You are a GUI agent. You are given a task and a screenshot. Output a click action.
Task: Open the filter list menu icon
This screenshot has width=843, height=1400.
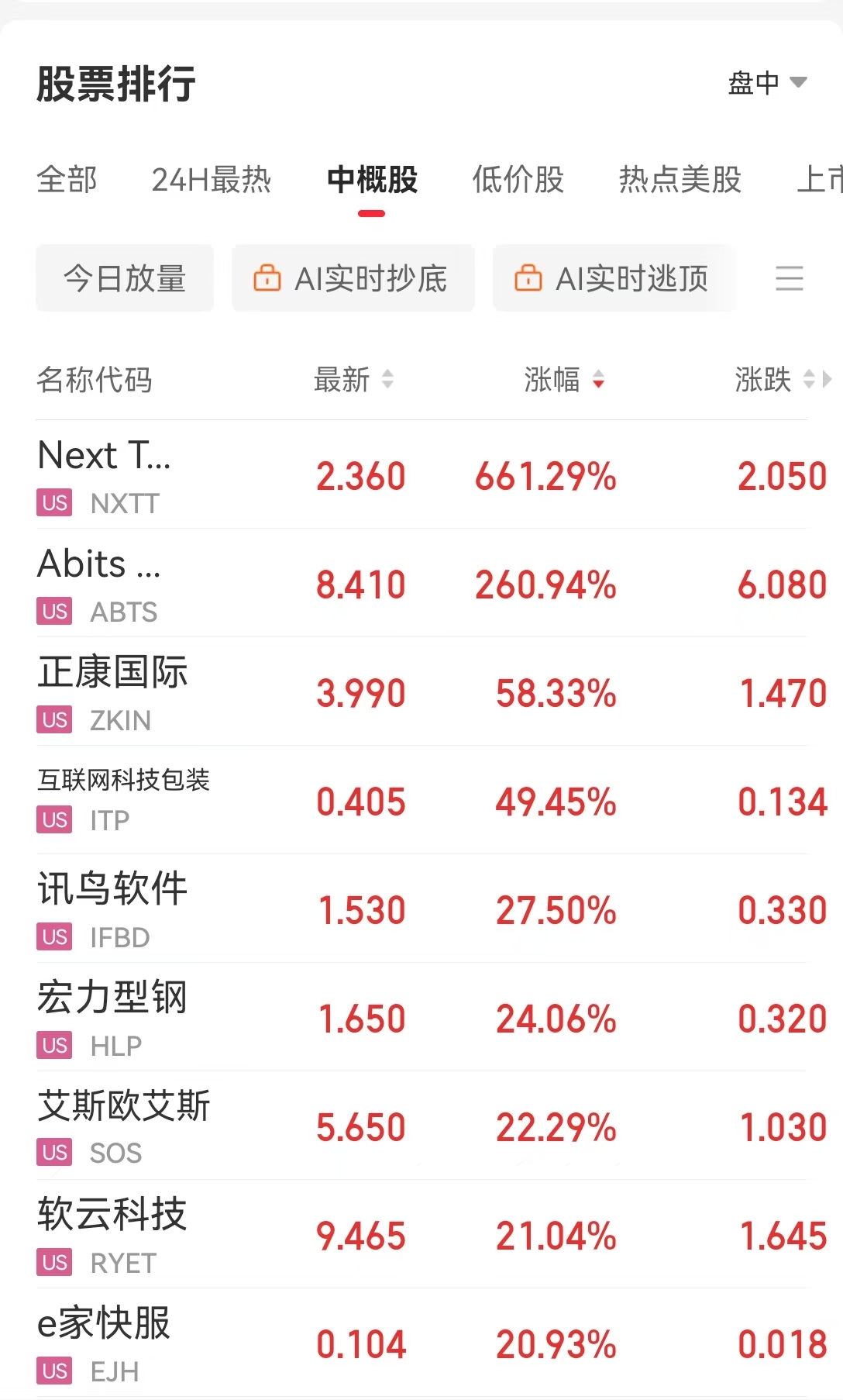click(789, 278)
